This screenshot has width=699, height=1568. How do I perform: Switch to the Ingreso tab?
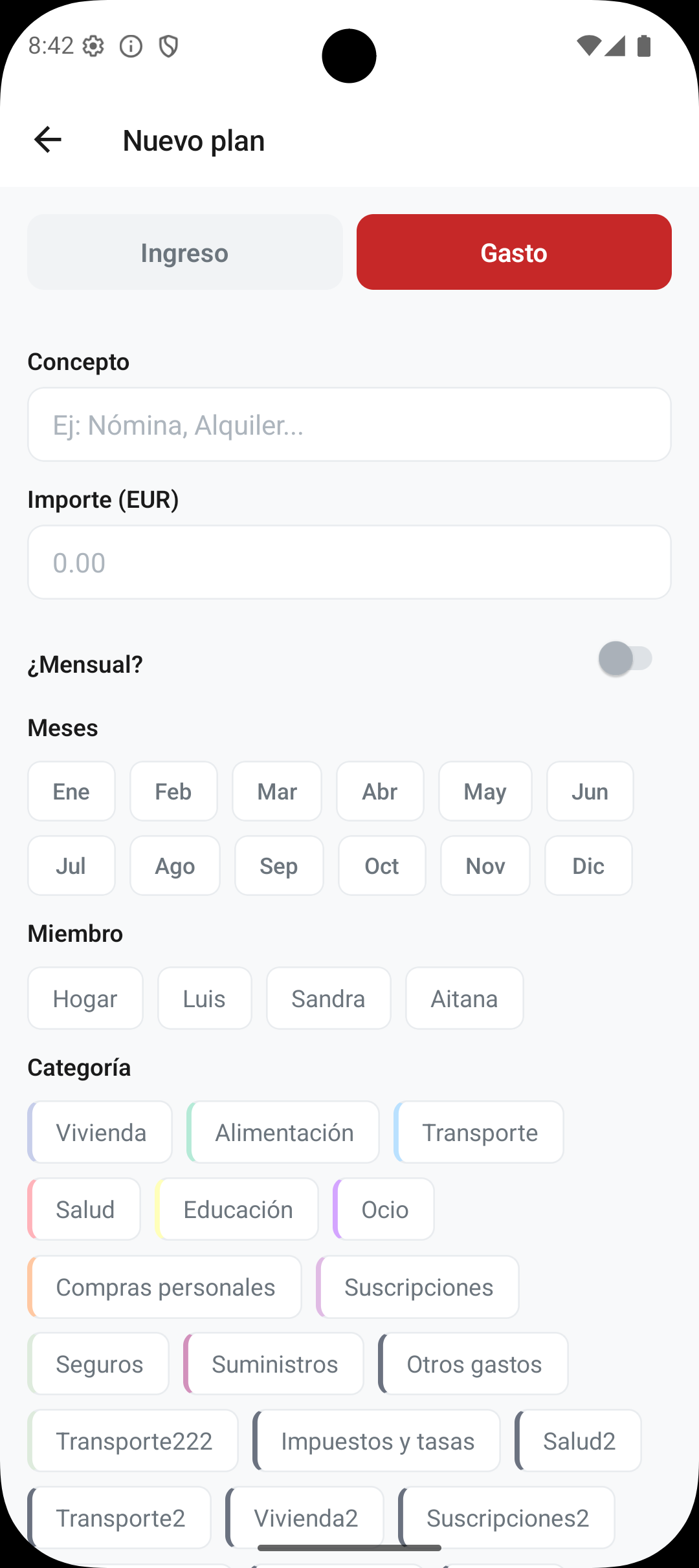point(184,252)
